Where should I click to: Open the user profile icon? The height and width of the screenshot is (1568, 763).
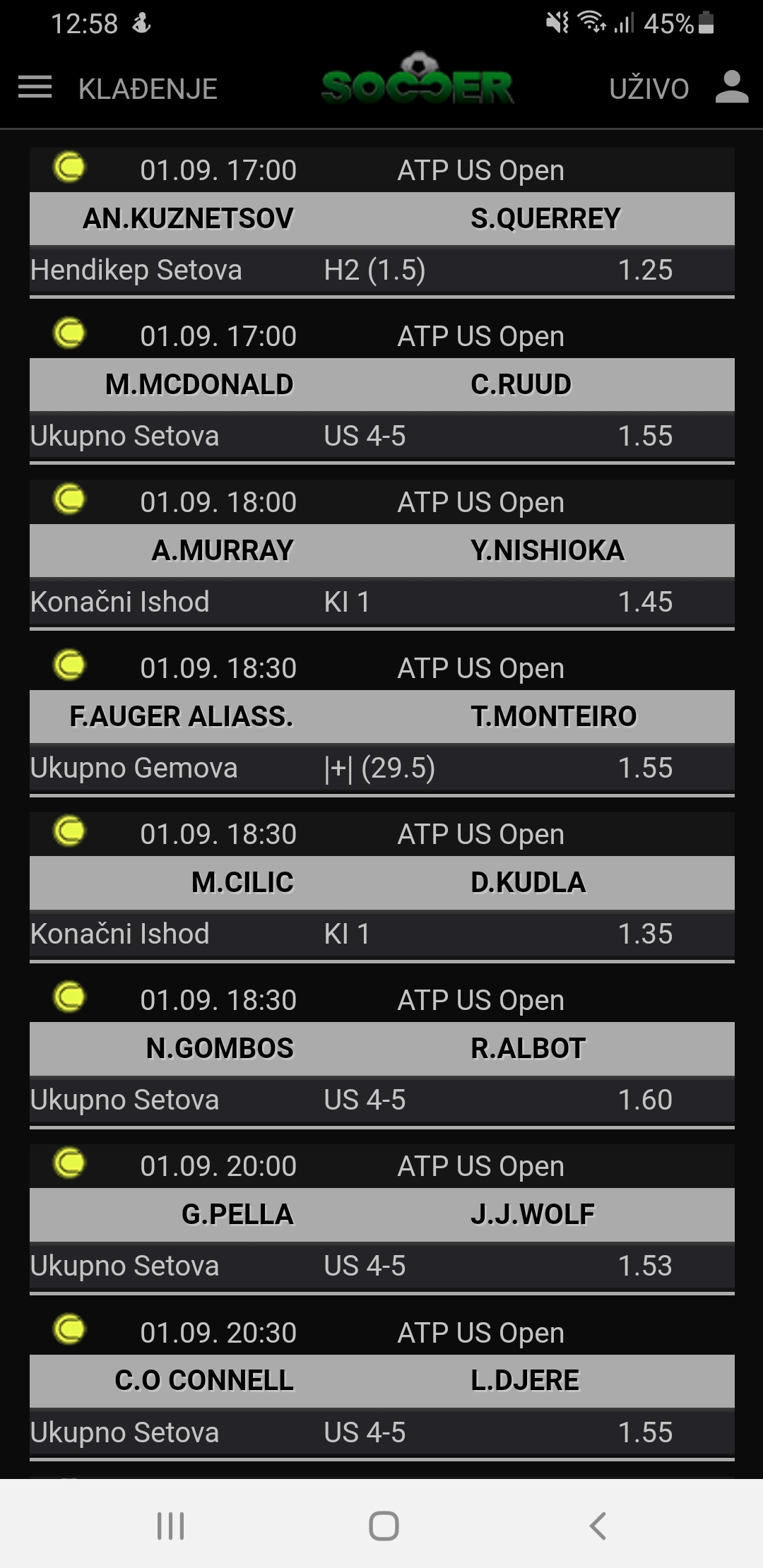pyautogui.click(x=732, y=88)
